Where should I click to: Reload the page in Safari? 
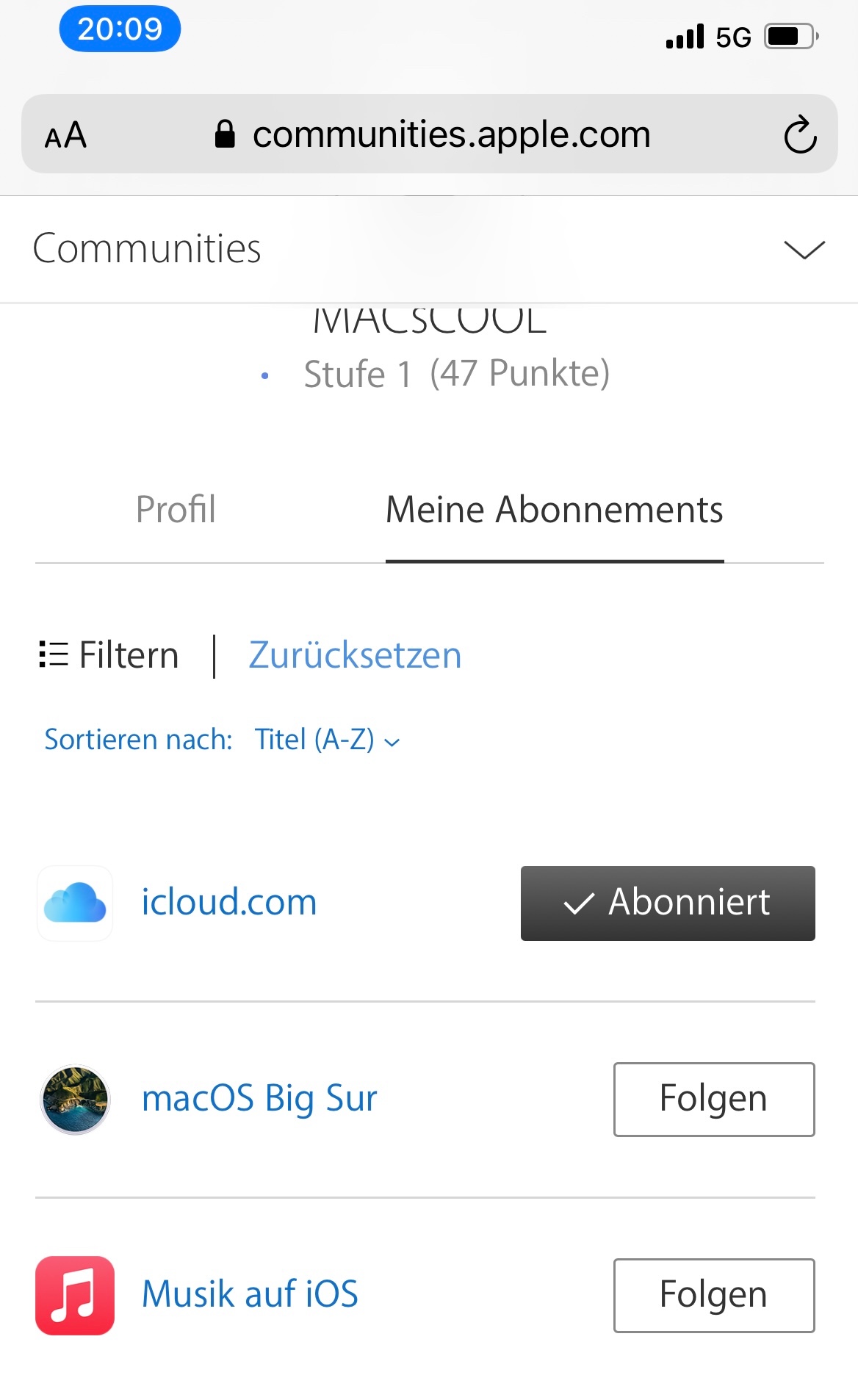click(799, 135)
